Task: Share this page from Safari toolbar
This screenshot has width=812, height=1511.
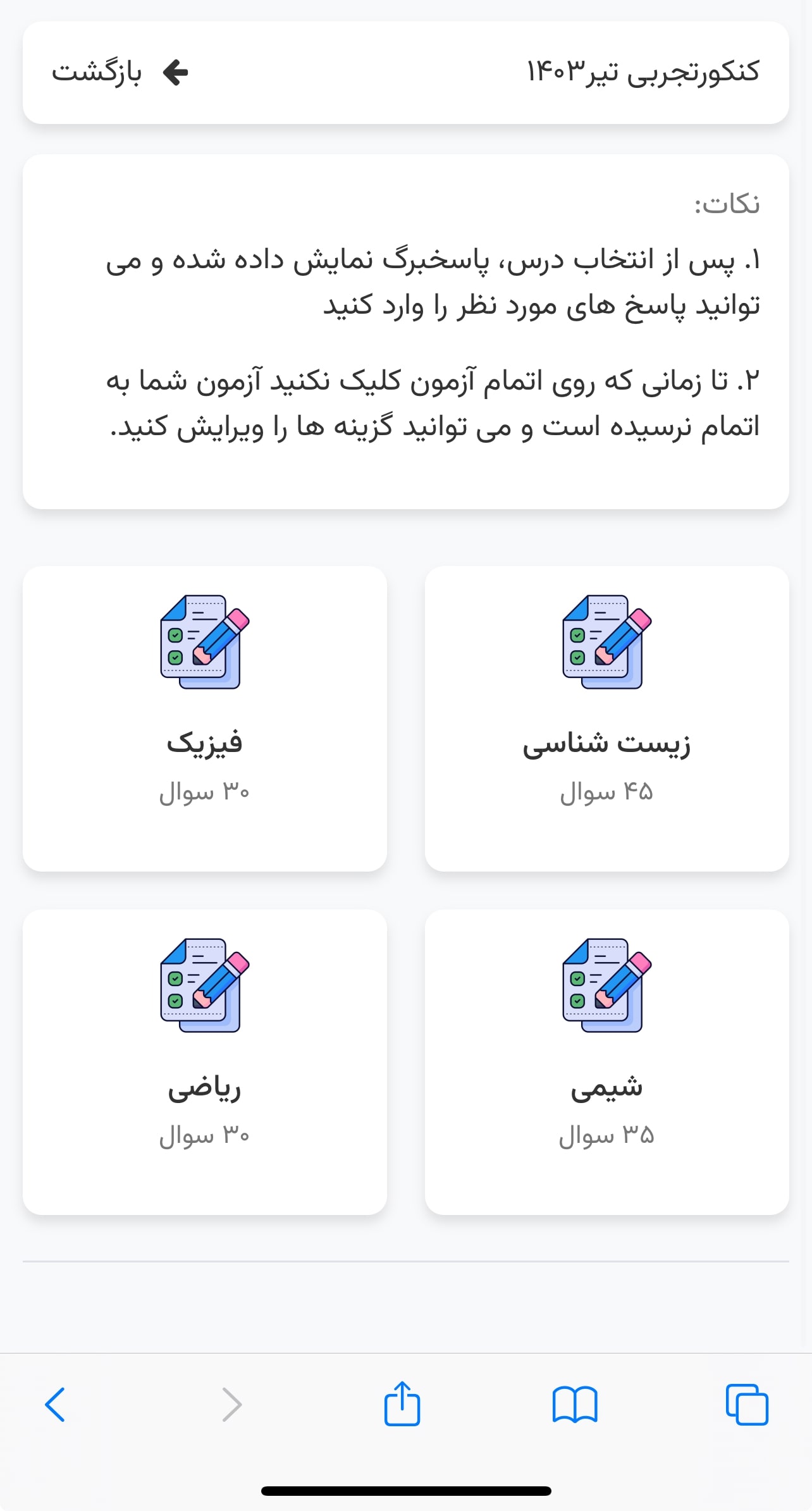Action: 402,1403
